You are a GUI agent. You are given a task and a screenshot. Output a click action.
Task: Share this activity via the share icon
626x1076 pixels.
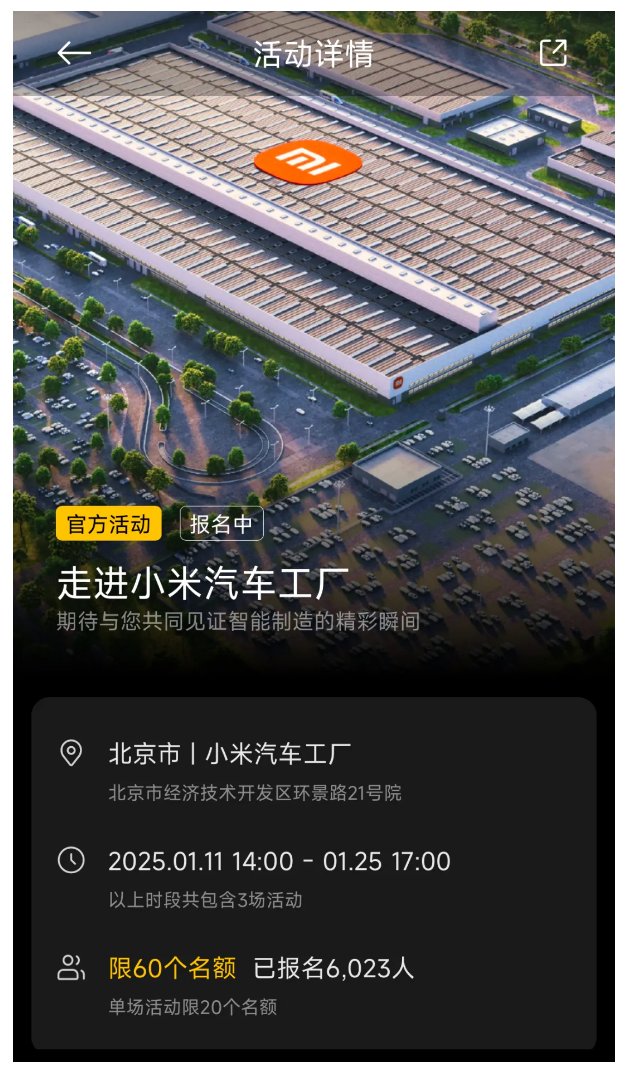coord(553,53)
